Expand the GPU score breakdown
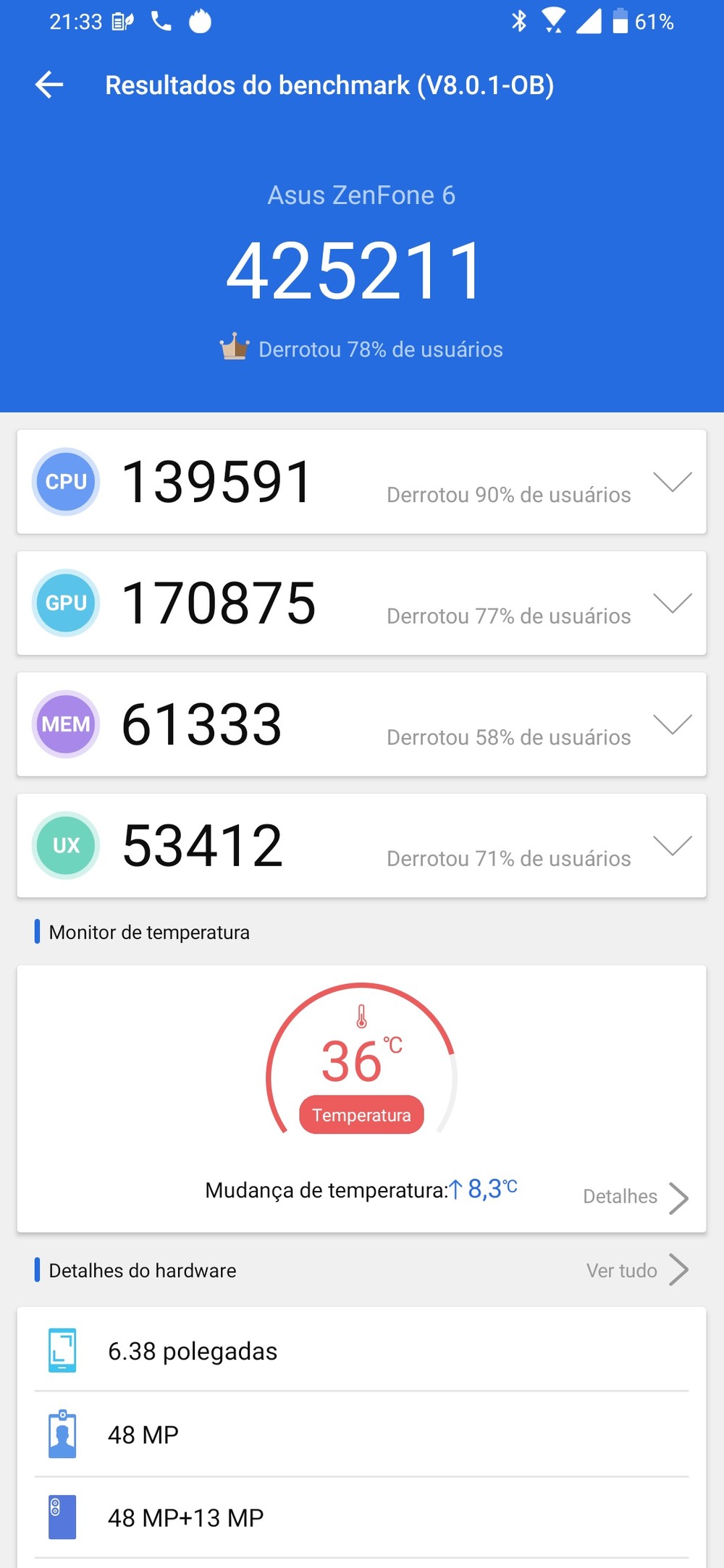This screenshot has height=1568, width=724. pyautogui.click(x=672, y=603)
